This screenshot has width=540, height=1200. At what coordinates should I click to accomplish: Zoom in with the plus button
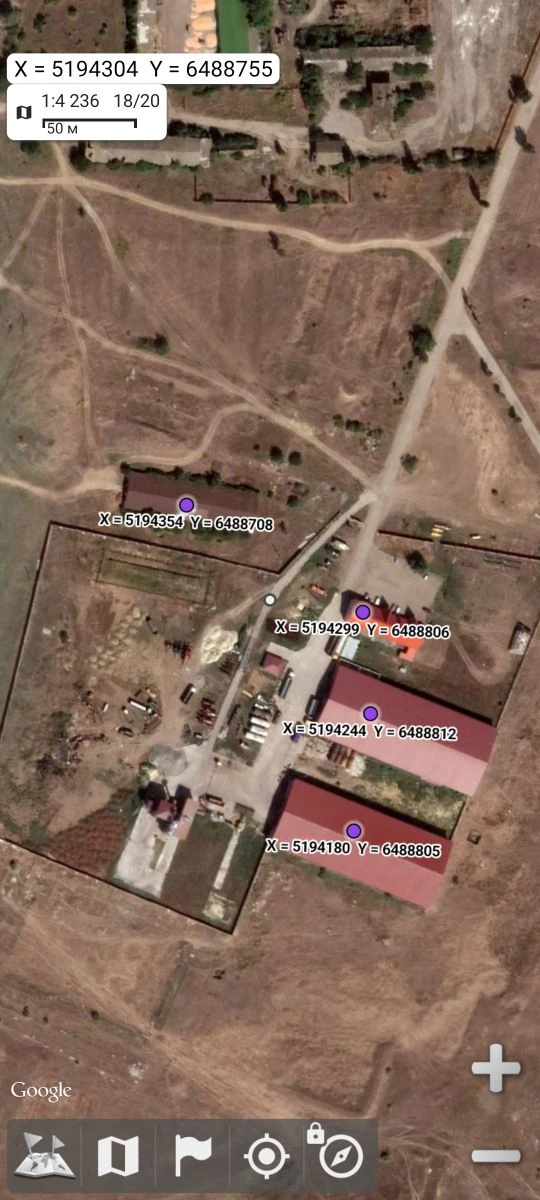(x=496, y=1069)
